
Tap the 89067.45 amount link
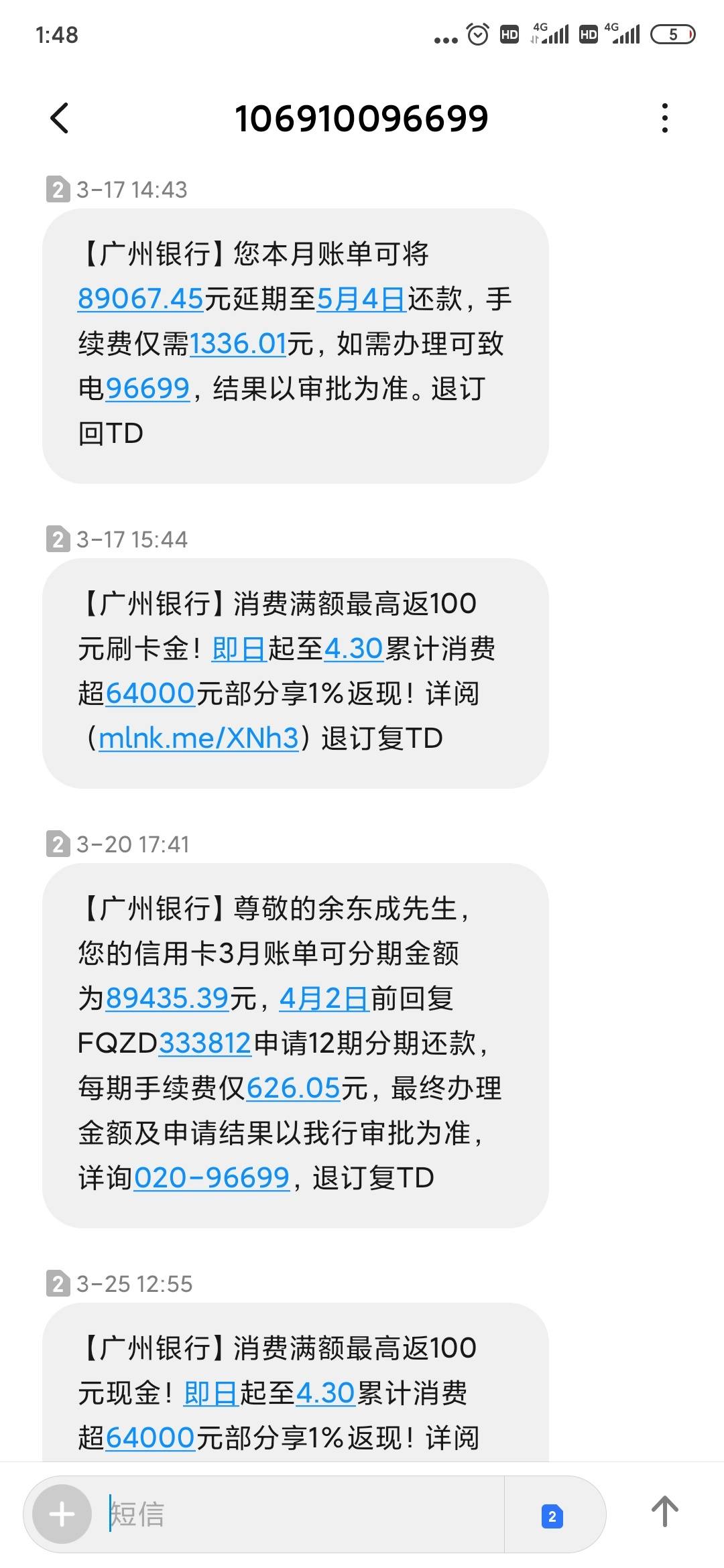click(140, 299)
